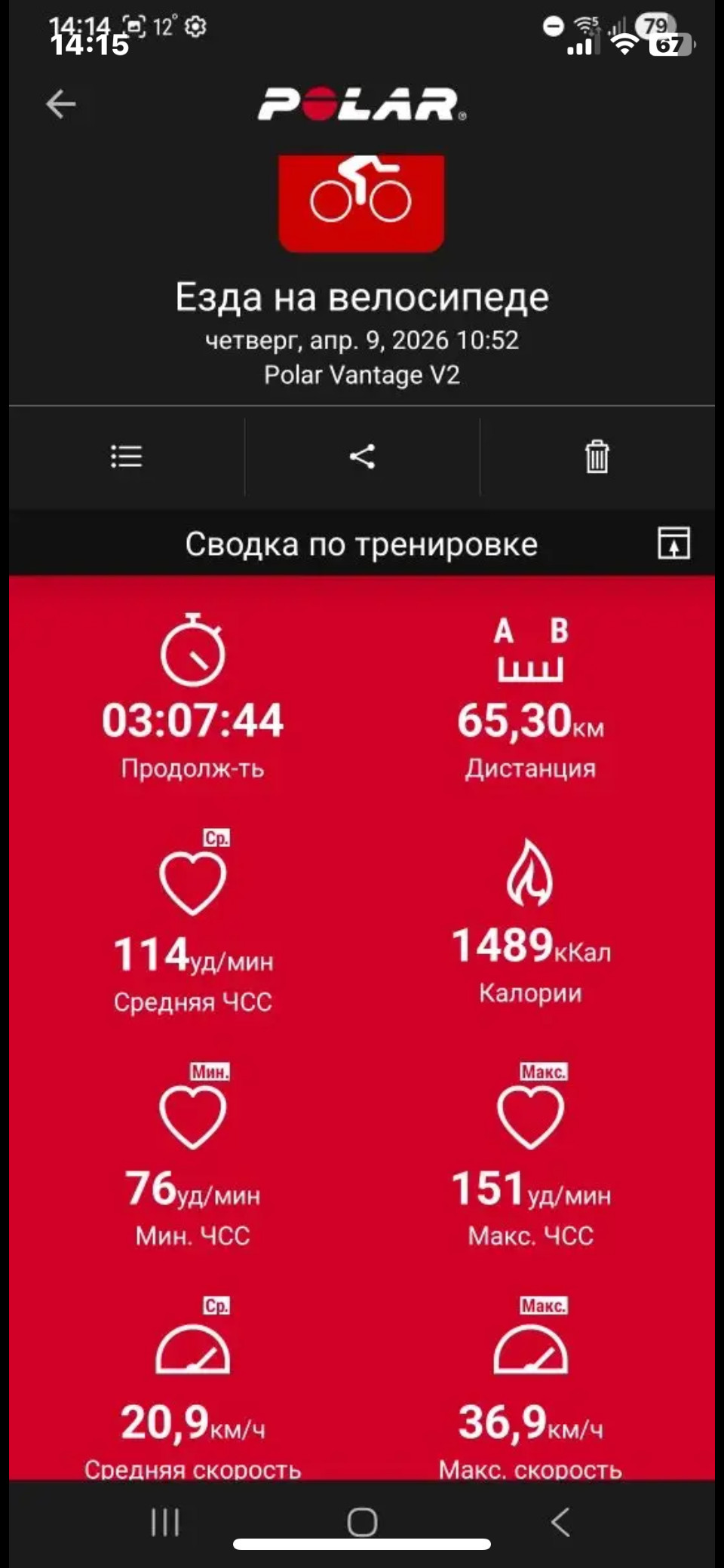Viewport: 724px width, 1568px height.
Task: Go to the home screen
Action: point(362,1522)
